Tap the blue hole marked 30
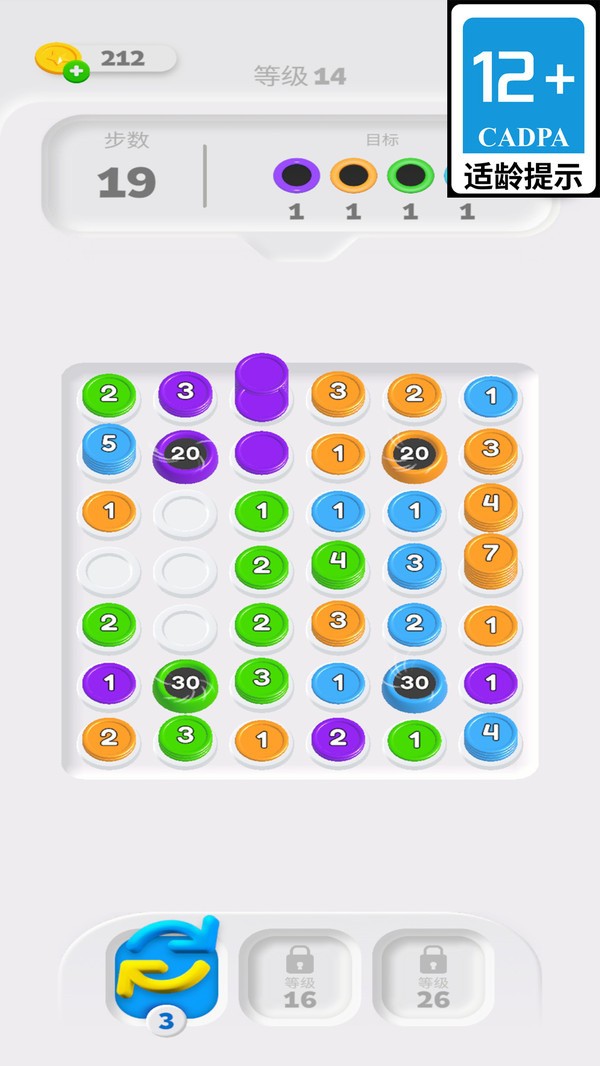This screenshot has width=600, height=1066. coord(414,683)
